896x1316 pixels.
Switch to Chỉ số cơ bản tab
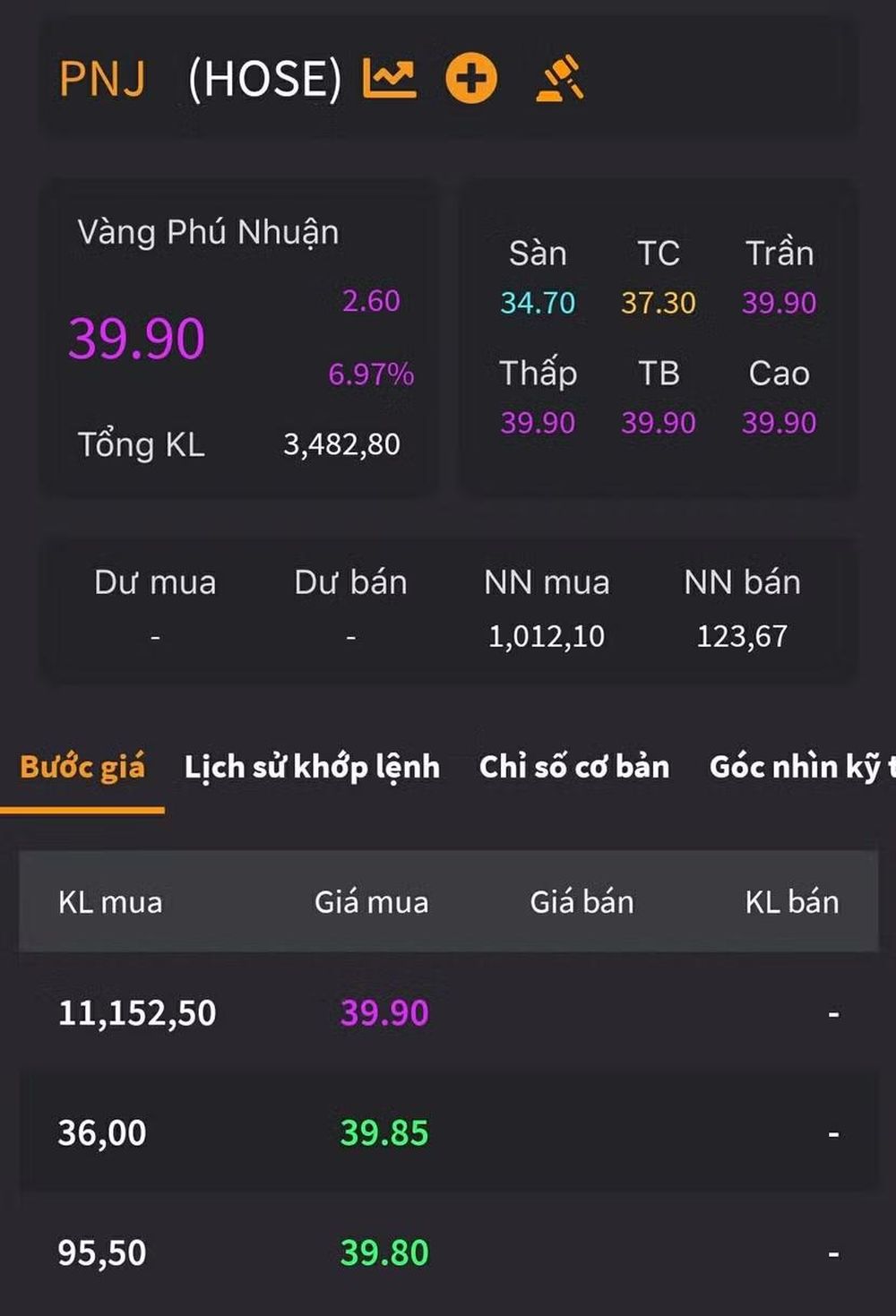click(574, 768)
